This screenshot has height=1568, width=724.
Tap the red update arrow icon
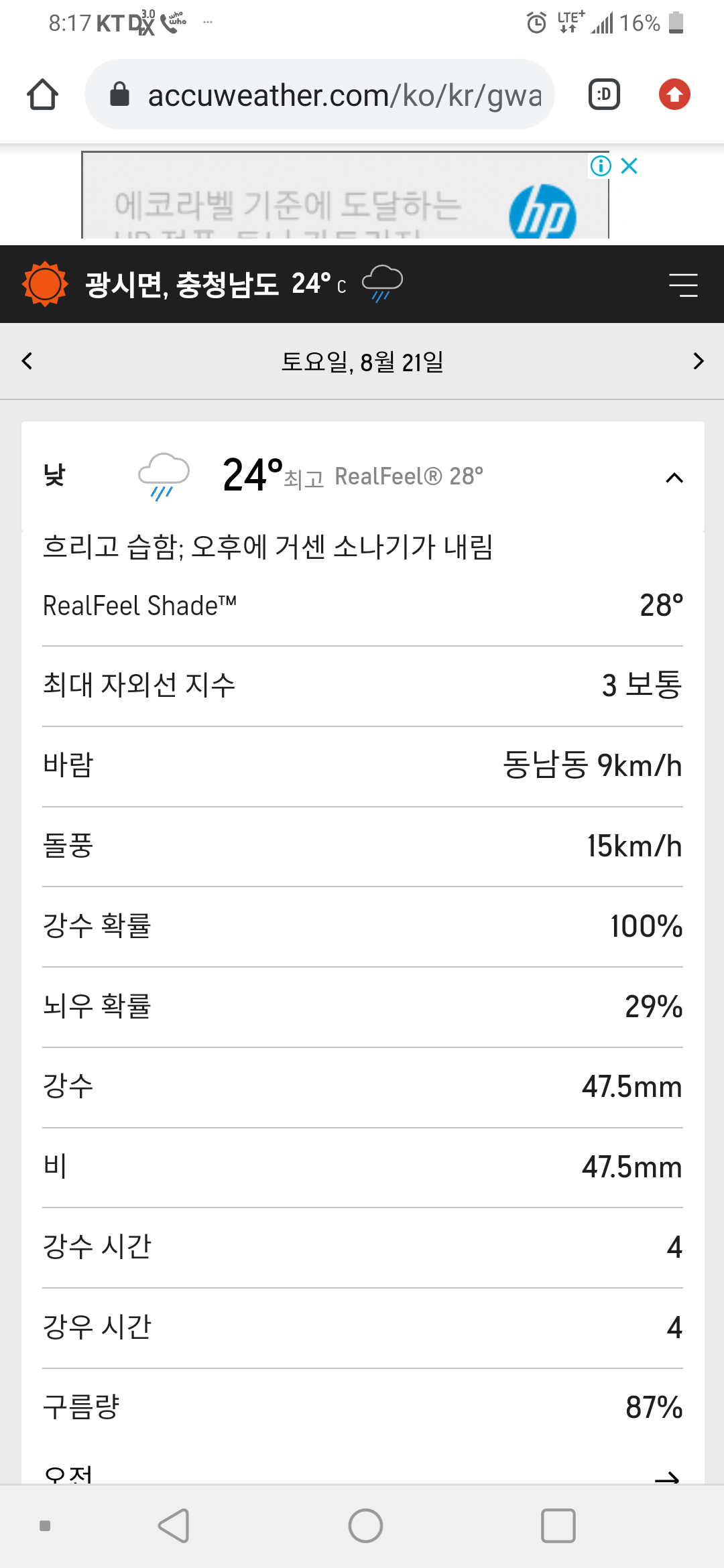[x=674, y=94]
